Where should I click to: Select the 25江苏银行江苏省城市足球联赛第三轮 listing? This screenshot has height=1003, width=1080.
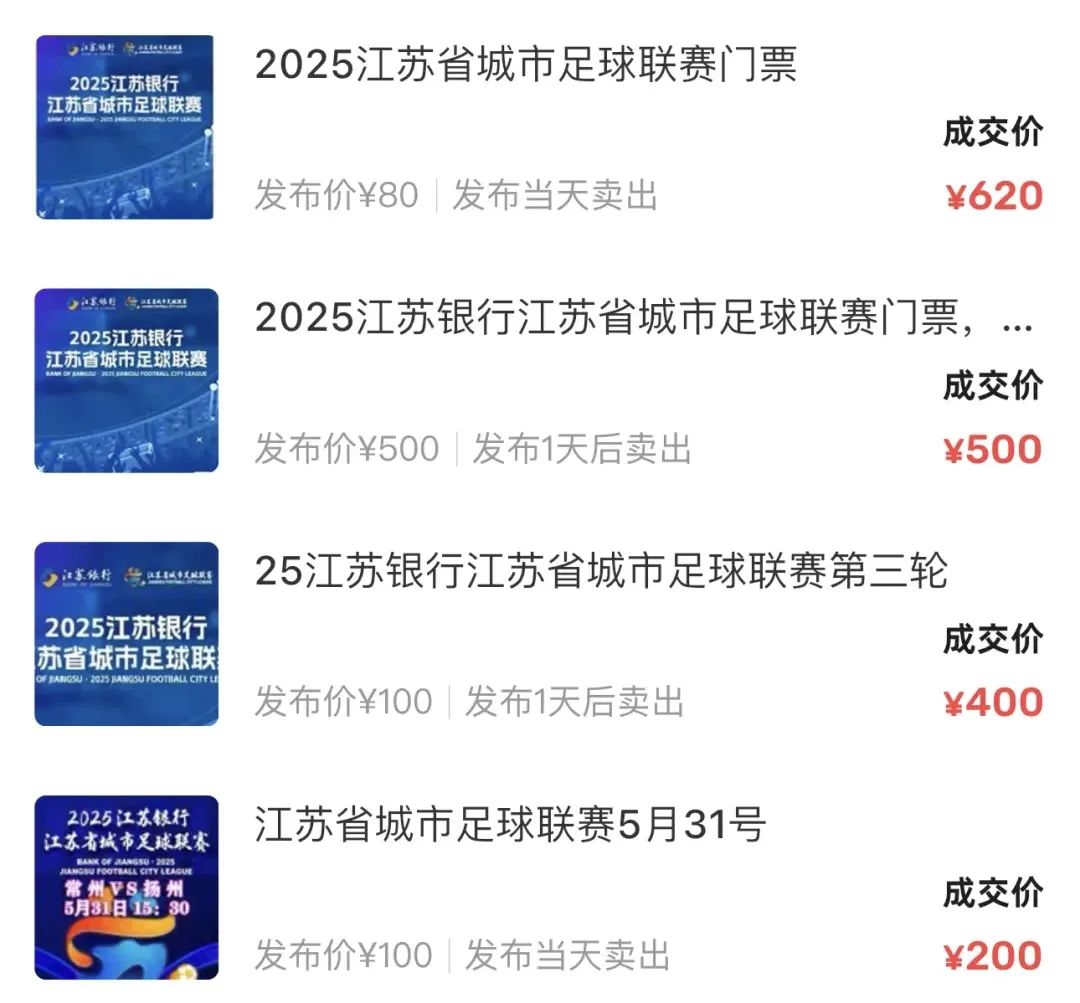tap(600, 572)
